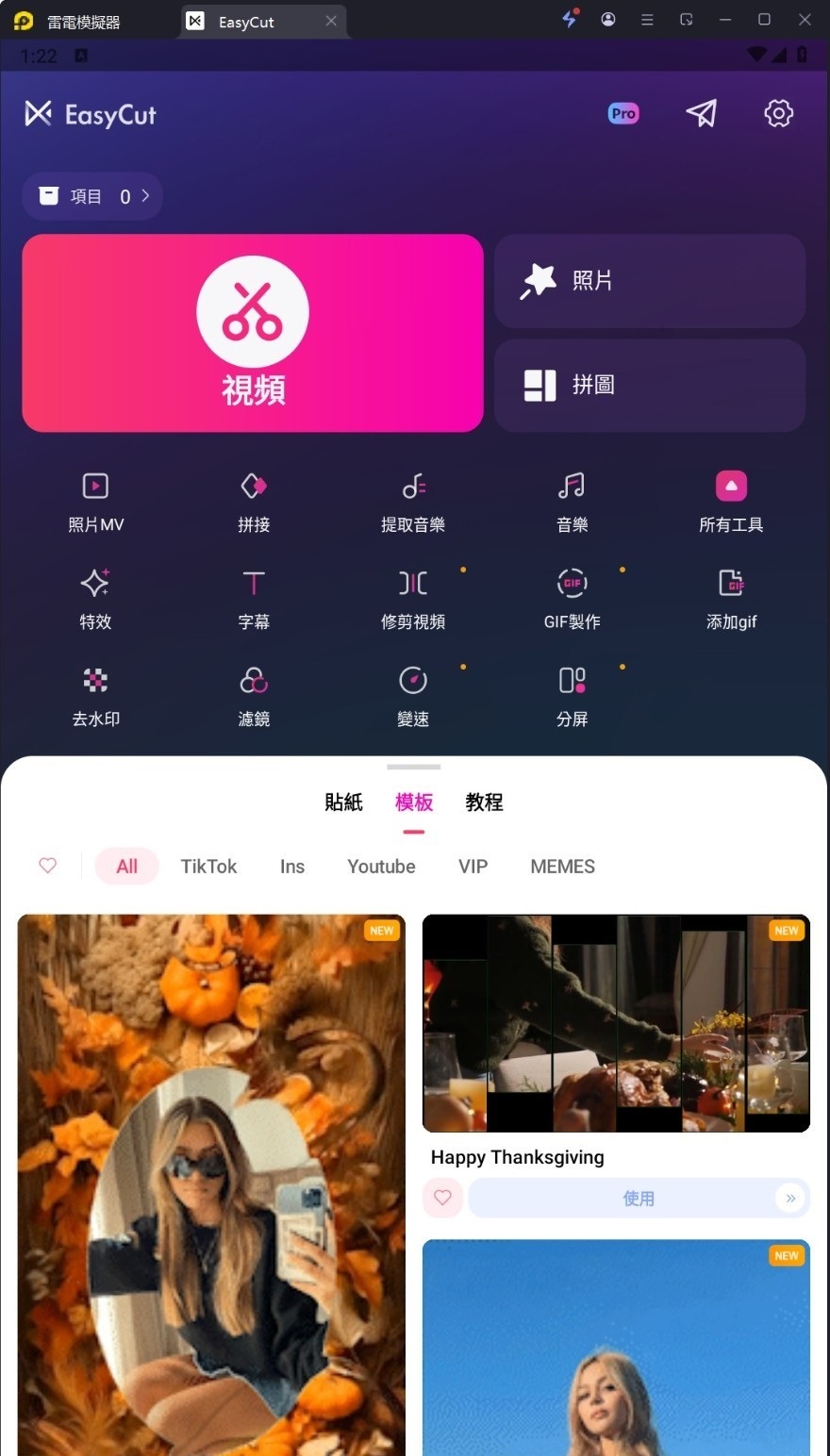This screenshot has width=830, height=1456.
Task: Open the 變速 speed tool
Action: (x=413, y=696)
